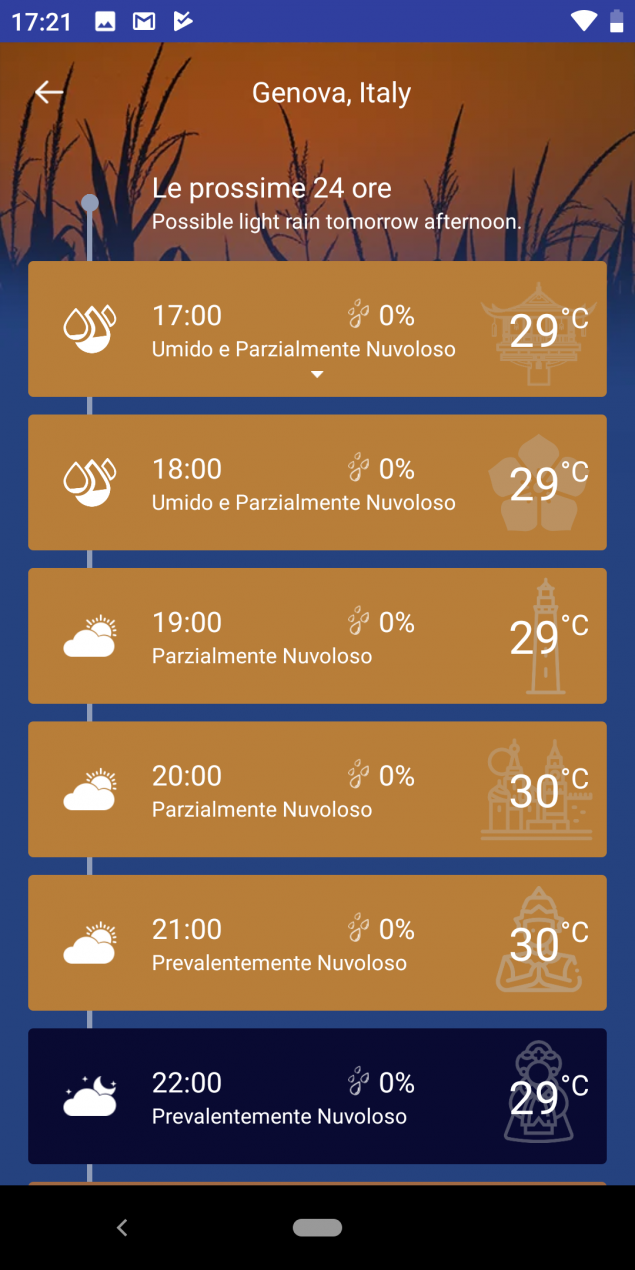Open the 18:00 hourly forecast card
The width and height of the screenshot is (635, 1270).
[317, 482]
